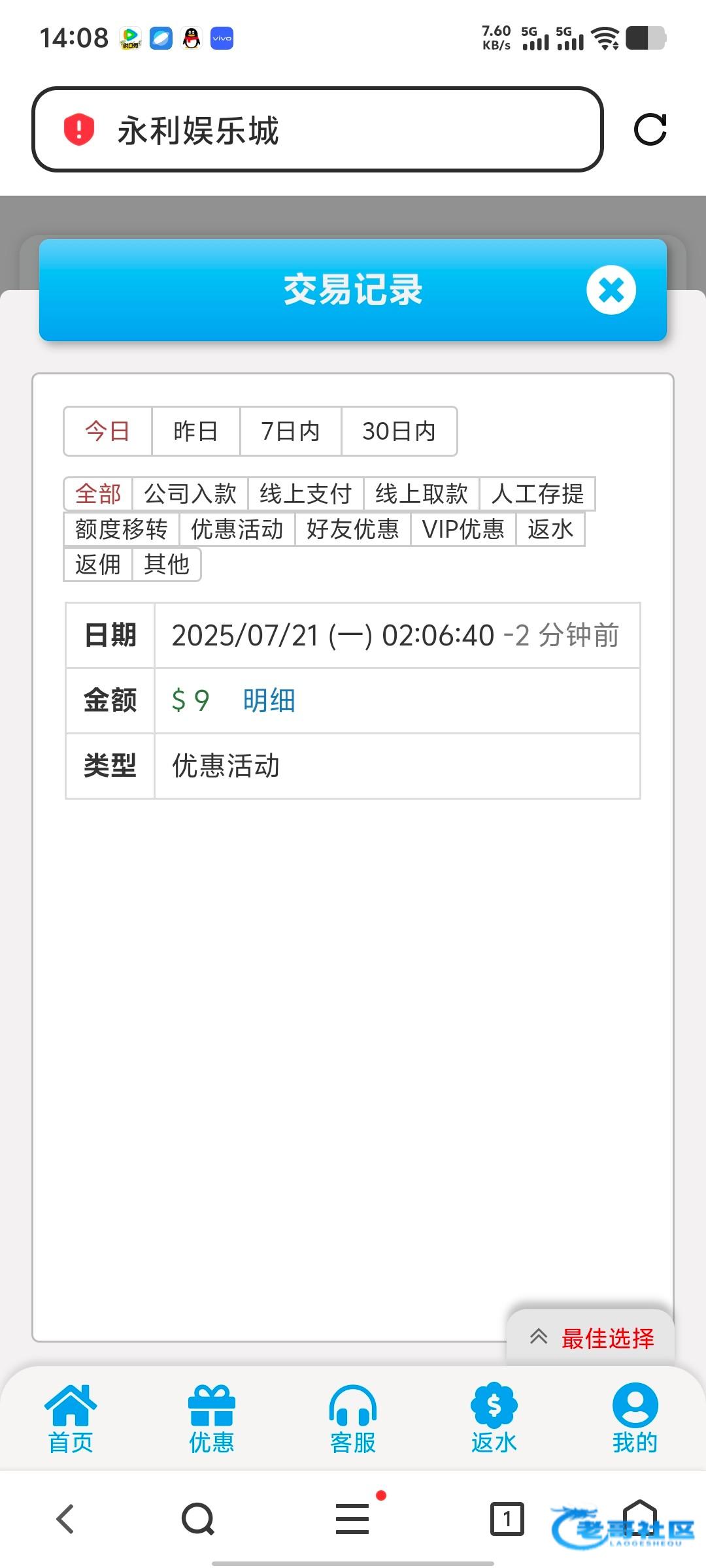Show records from 30日内

tap(399, 431)
